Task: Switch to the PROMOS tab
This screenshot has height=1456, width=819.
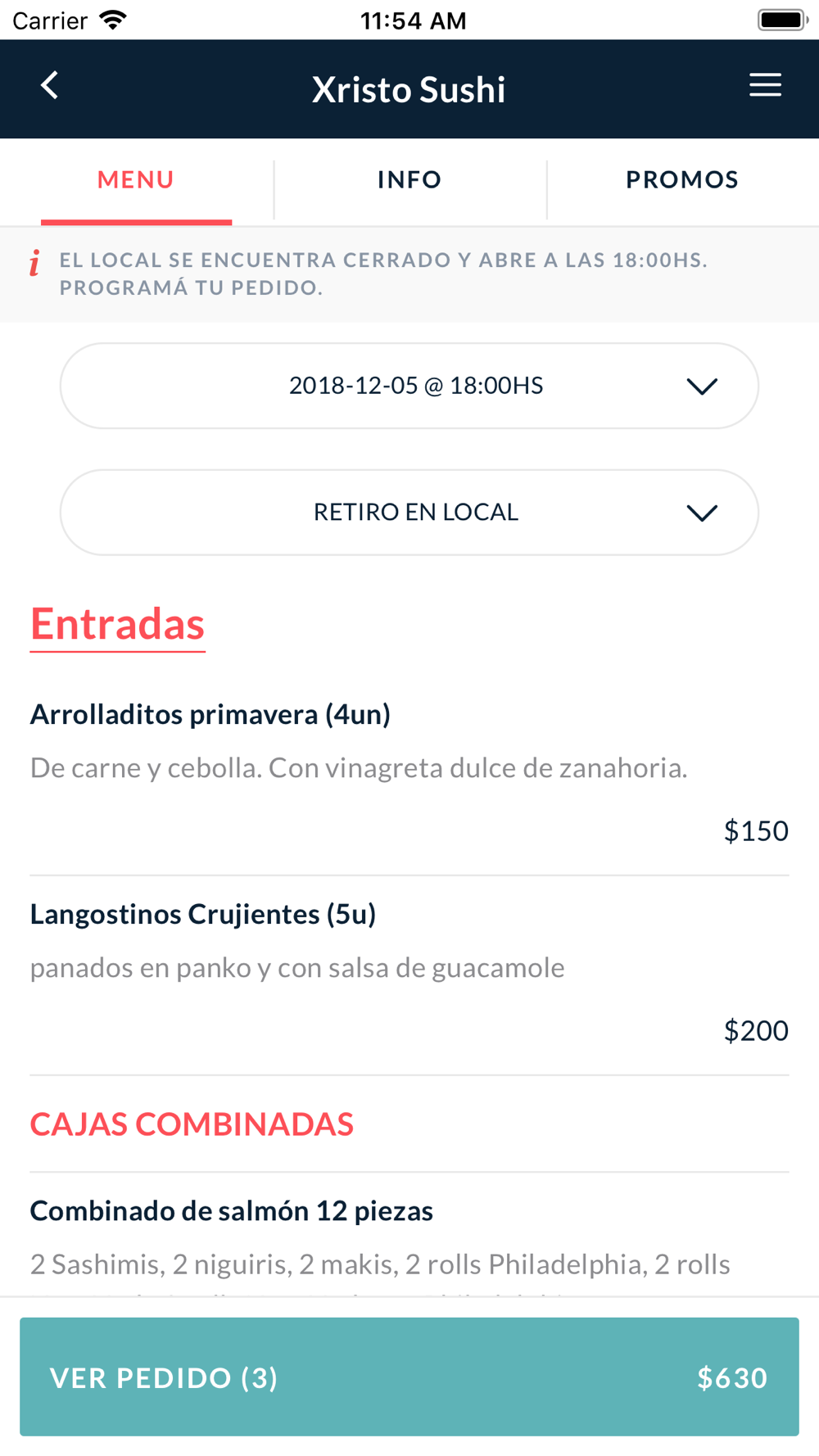Action: point(682,179)
